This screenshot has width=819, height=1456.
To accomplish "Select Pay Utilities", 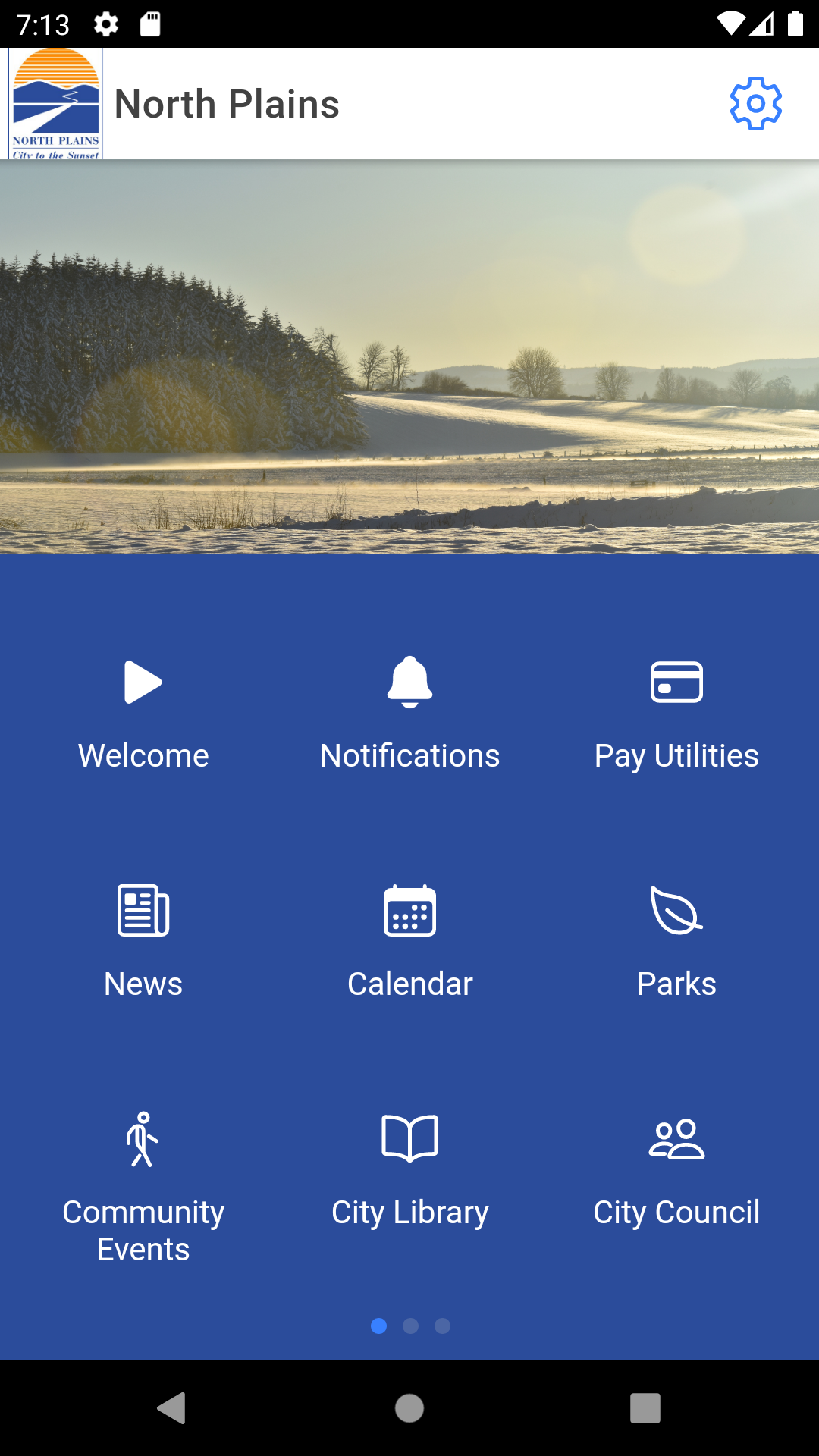I will pos(676,715).
